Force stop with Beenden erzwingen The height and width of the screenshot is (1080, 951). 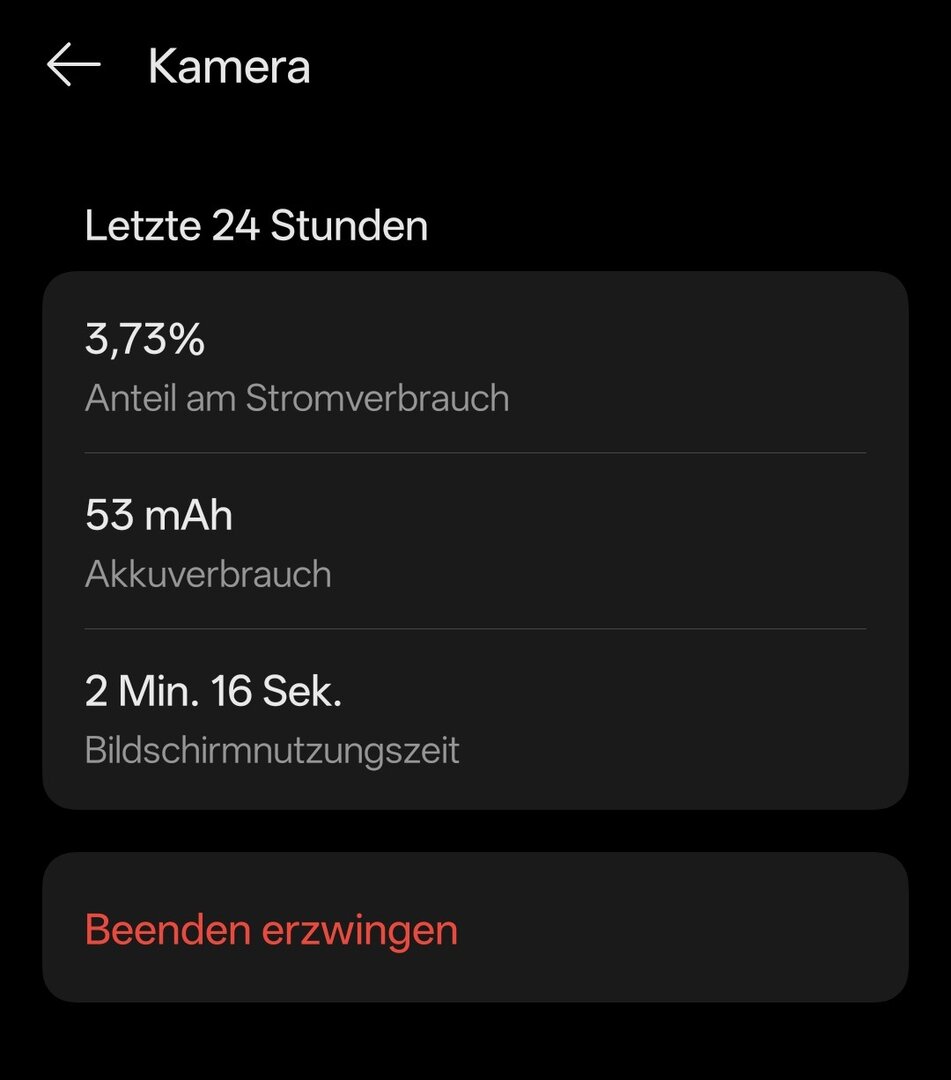pos(272,930)
